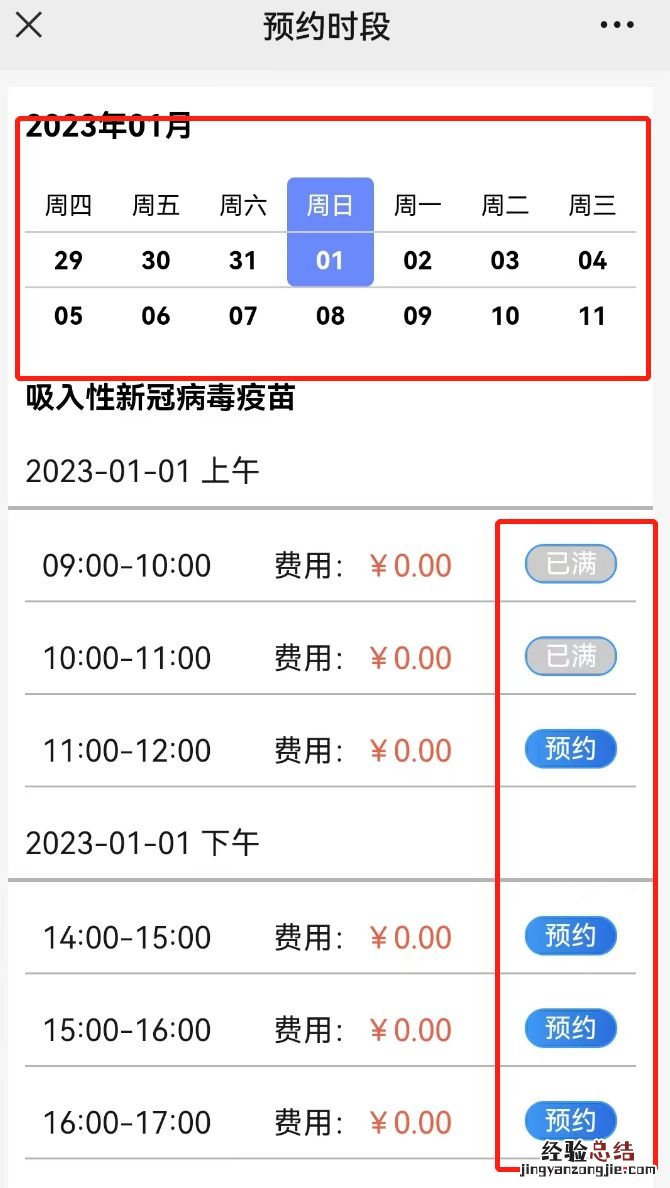
Task: Open the three-dot overflow menu
Action: (x=617, y=26)
